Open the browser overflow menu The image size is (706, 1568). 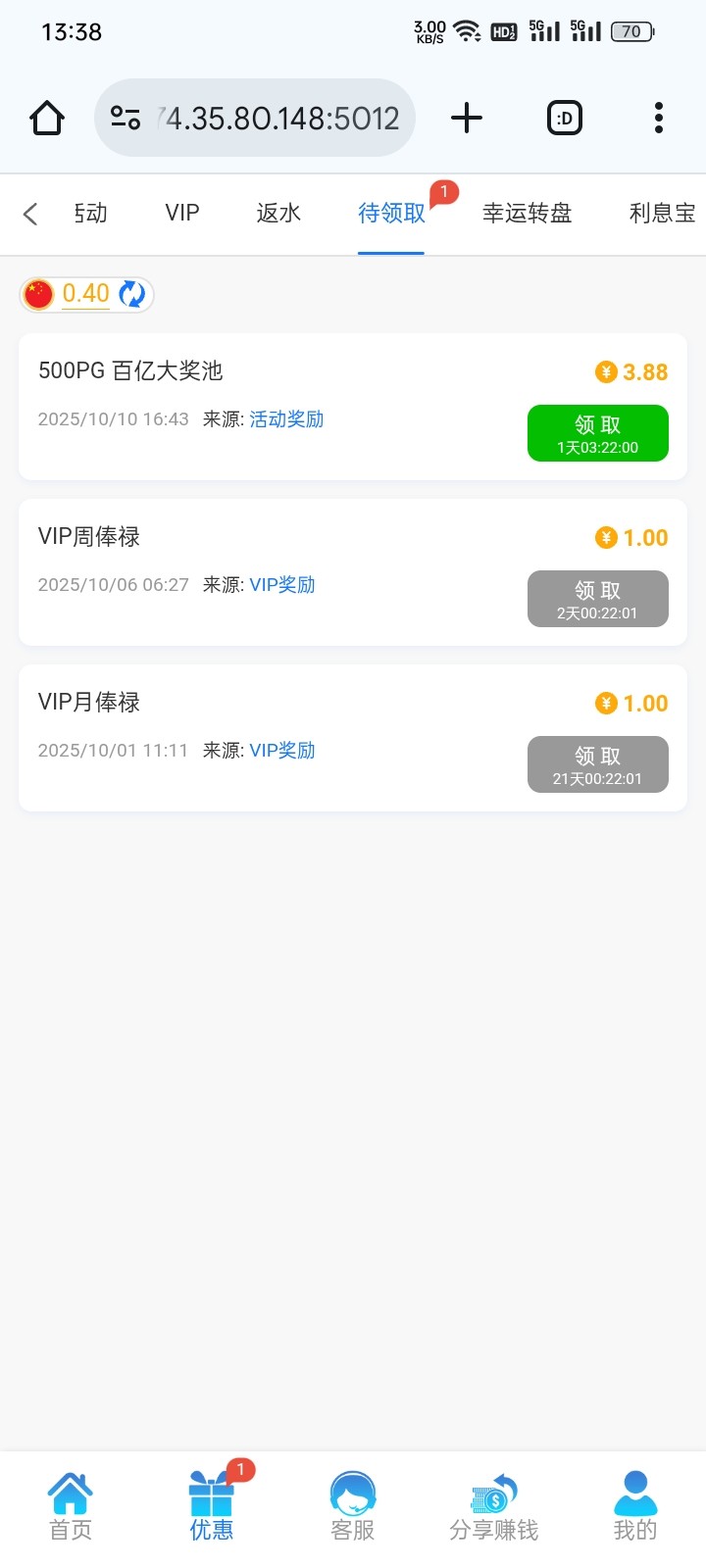point(659,119)
